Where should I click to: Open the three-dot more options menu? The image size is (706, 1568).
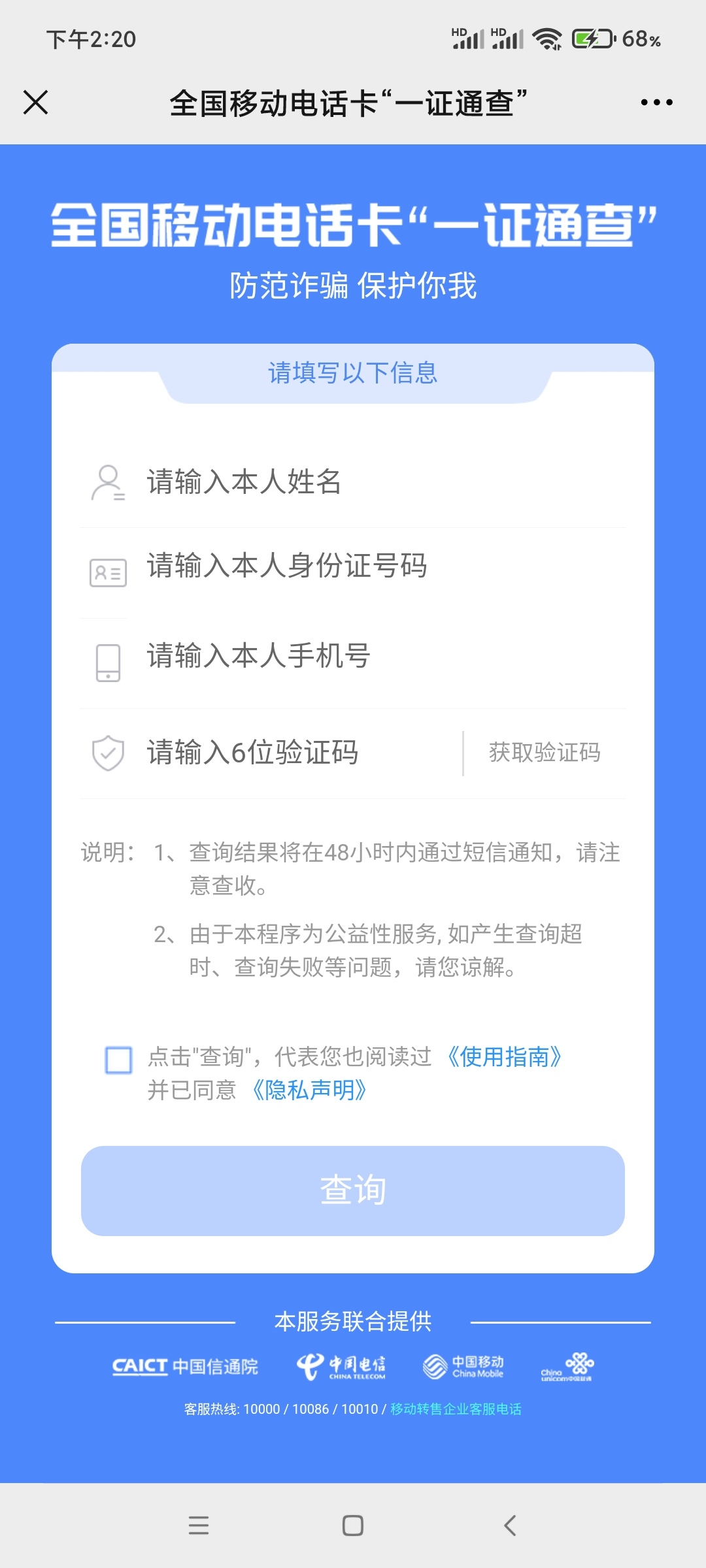point(656,103)
